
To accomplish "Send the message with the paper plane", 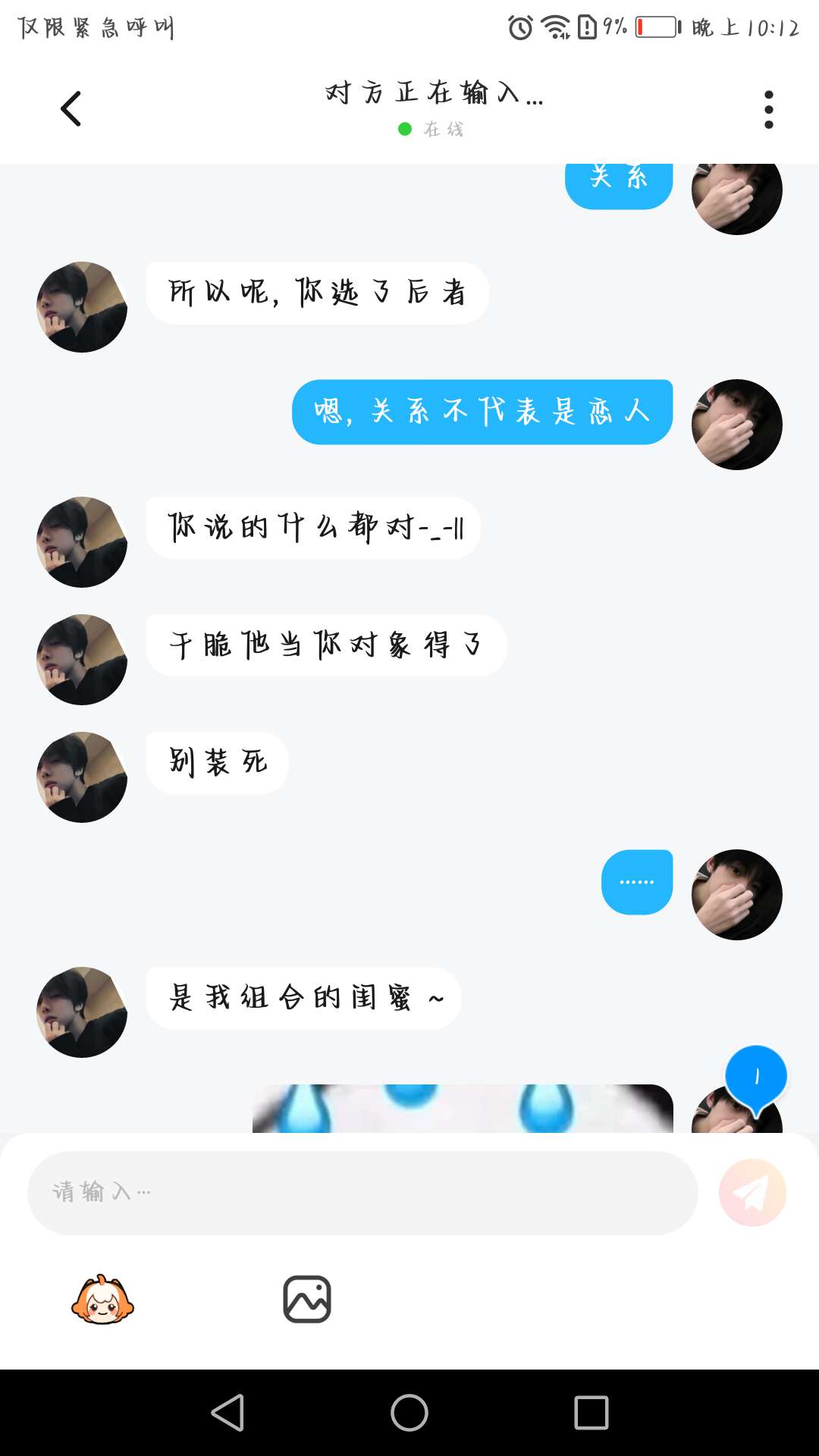I will [752, 1193].
